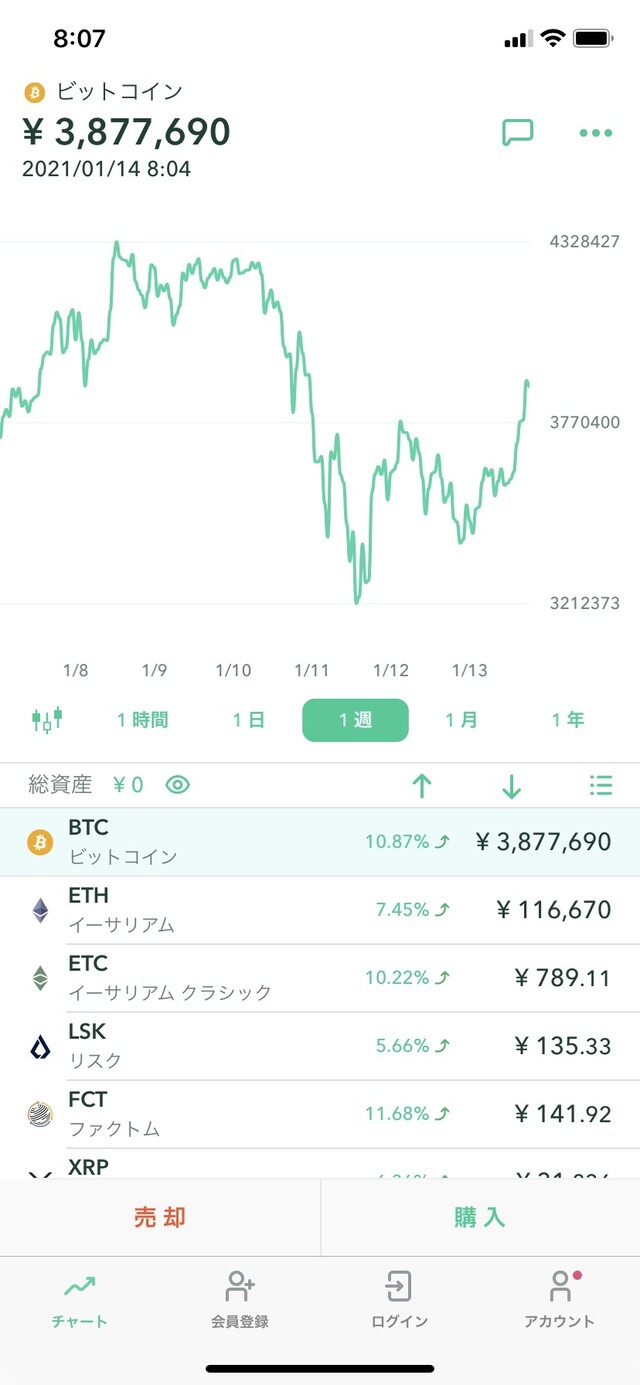
Task: Select the ETH イーサリアム row
Action: pyautogui.click(x=320, y=910)
